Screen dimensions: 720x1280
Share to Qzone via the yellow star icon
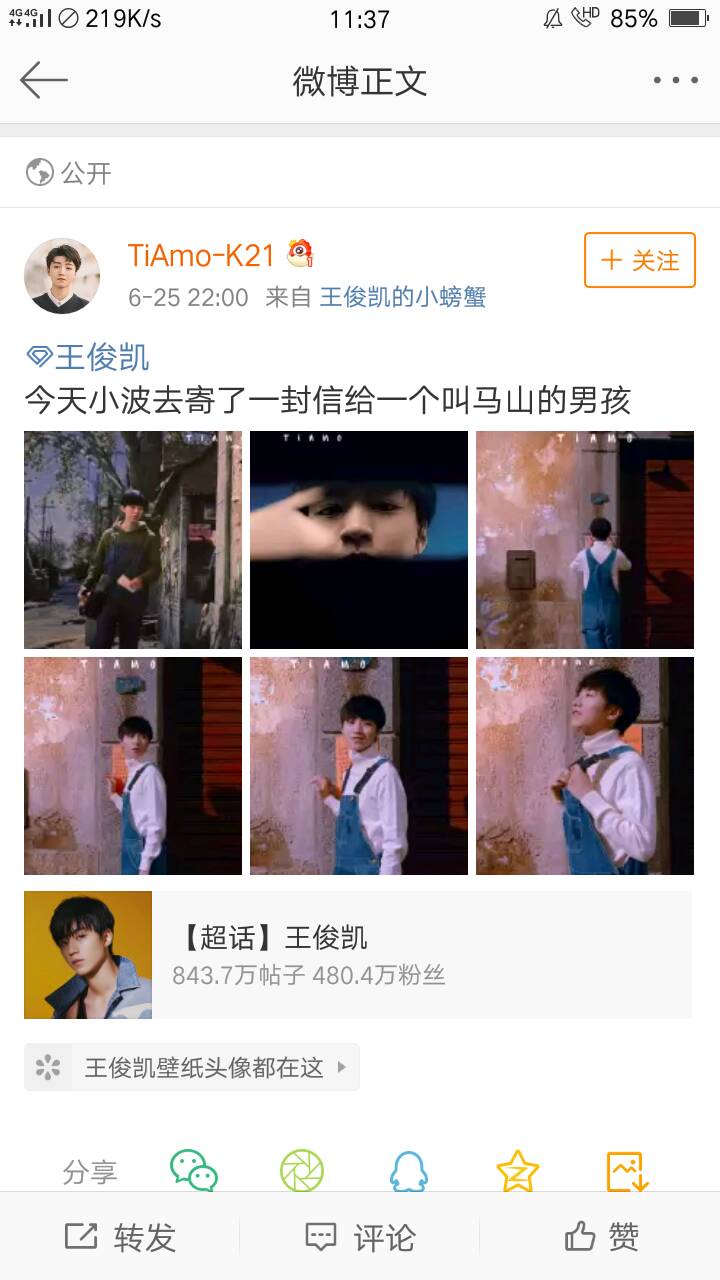[518, 1171]
